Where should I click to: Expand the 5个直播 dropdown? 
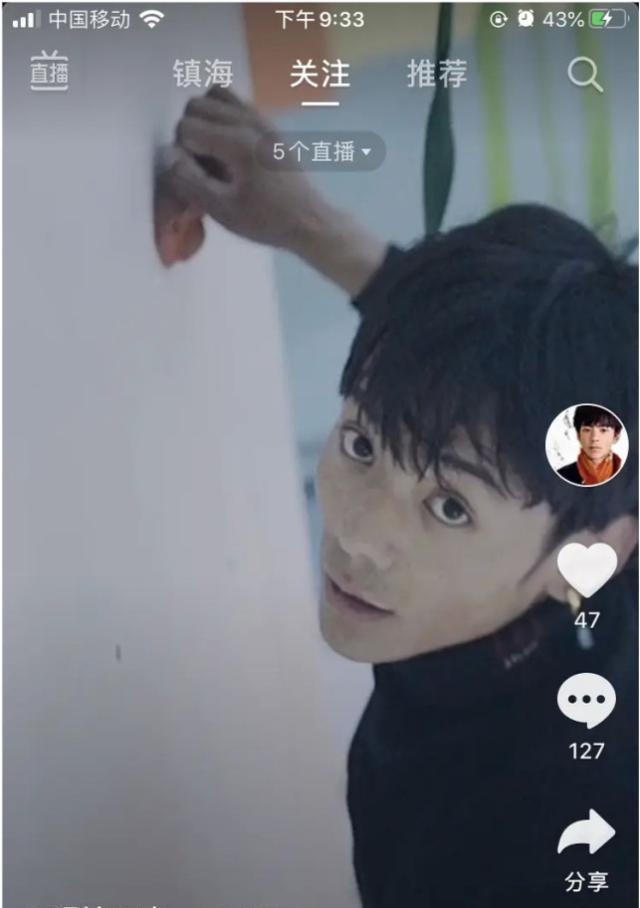321,152
